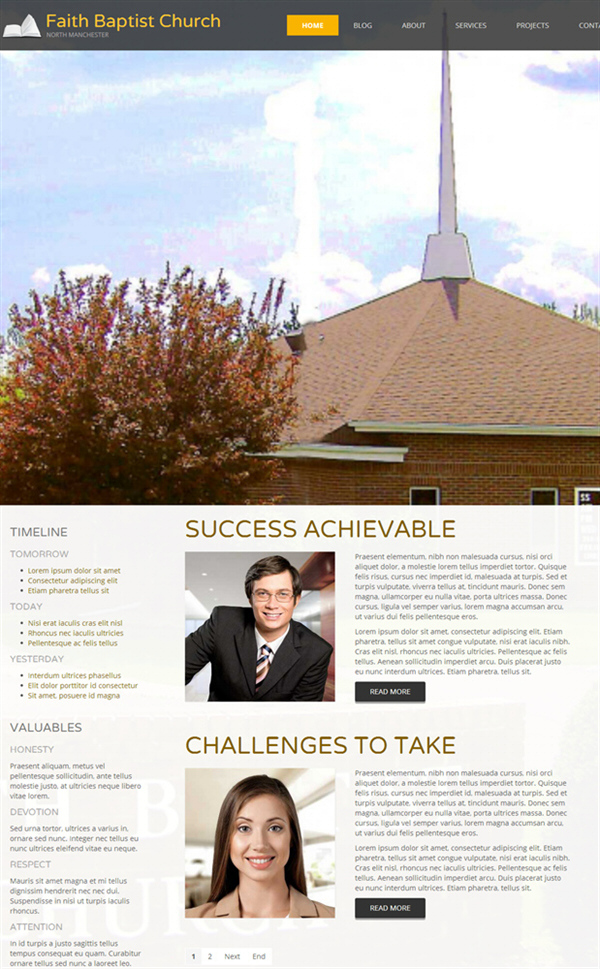Tap the Faith Baptist Church site title

[x=133, y=21]
